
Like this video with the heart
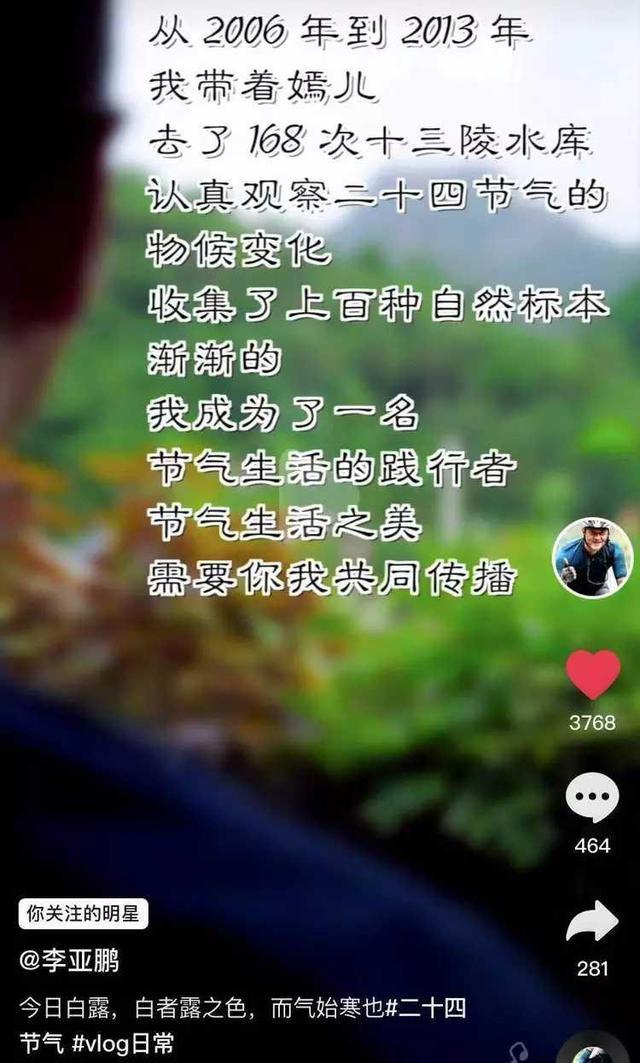click(593, 675)
